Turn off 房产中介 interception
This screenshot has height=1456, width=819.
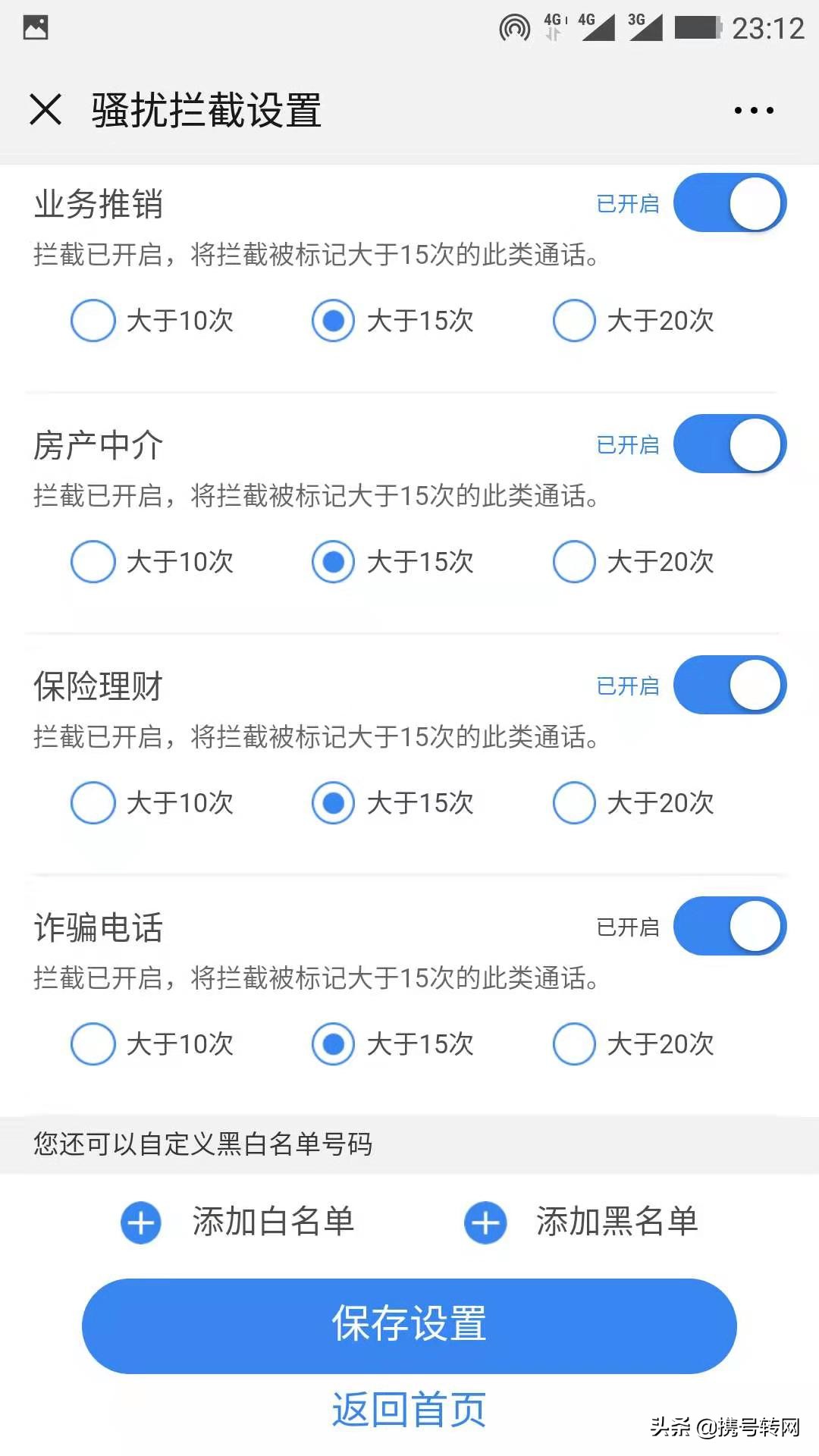[x=730, y=444]
